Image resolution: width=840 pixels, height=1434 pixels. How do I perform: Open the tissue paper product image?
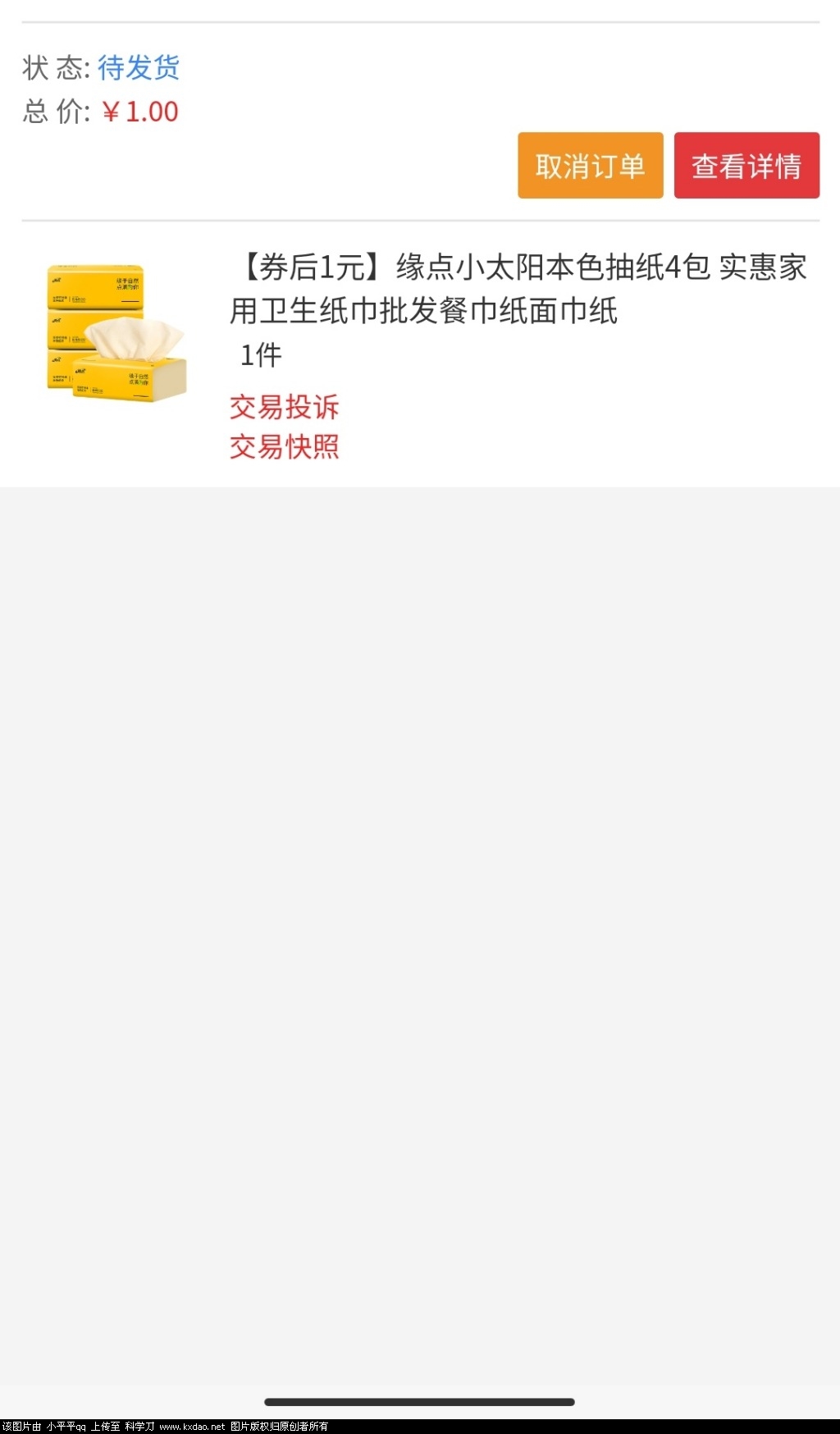[116, 333]
